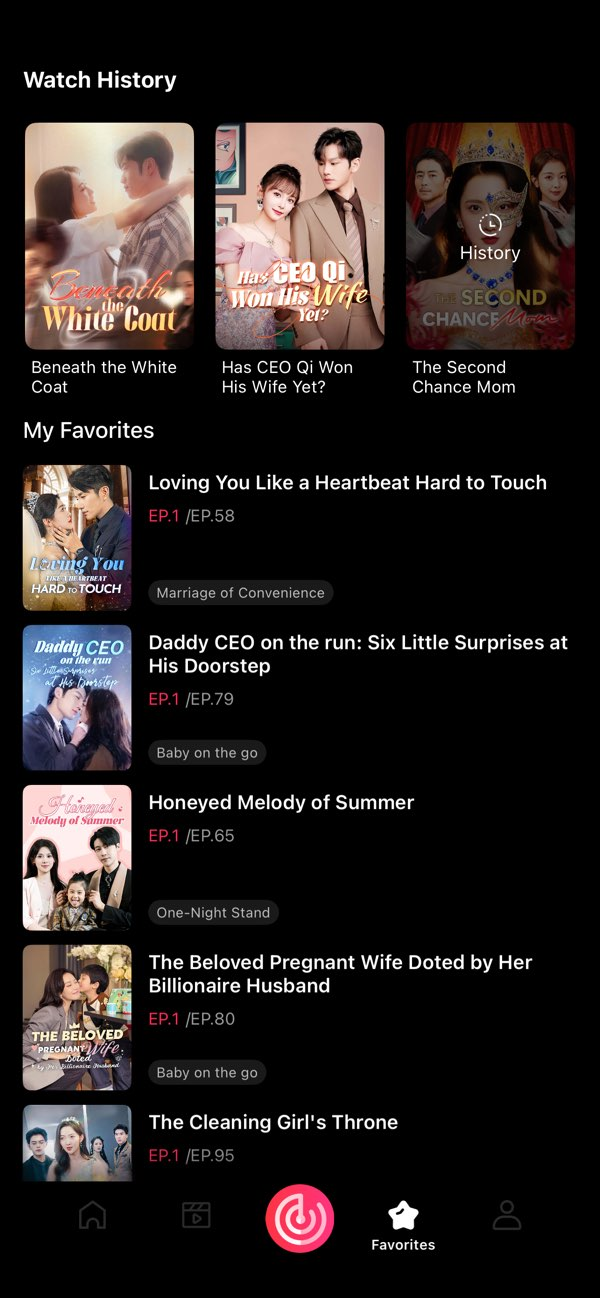Go to the Home tab

pos(92,1216)
